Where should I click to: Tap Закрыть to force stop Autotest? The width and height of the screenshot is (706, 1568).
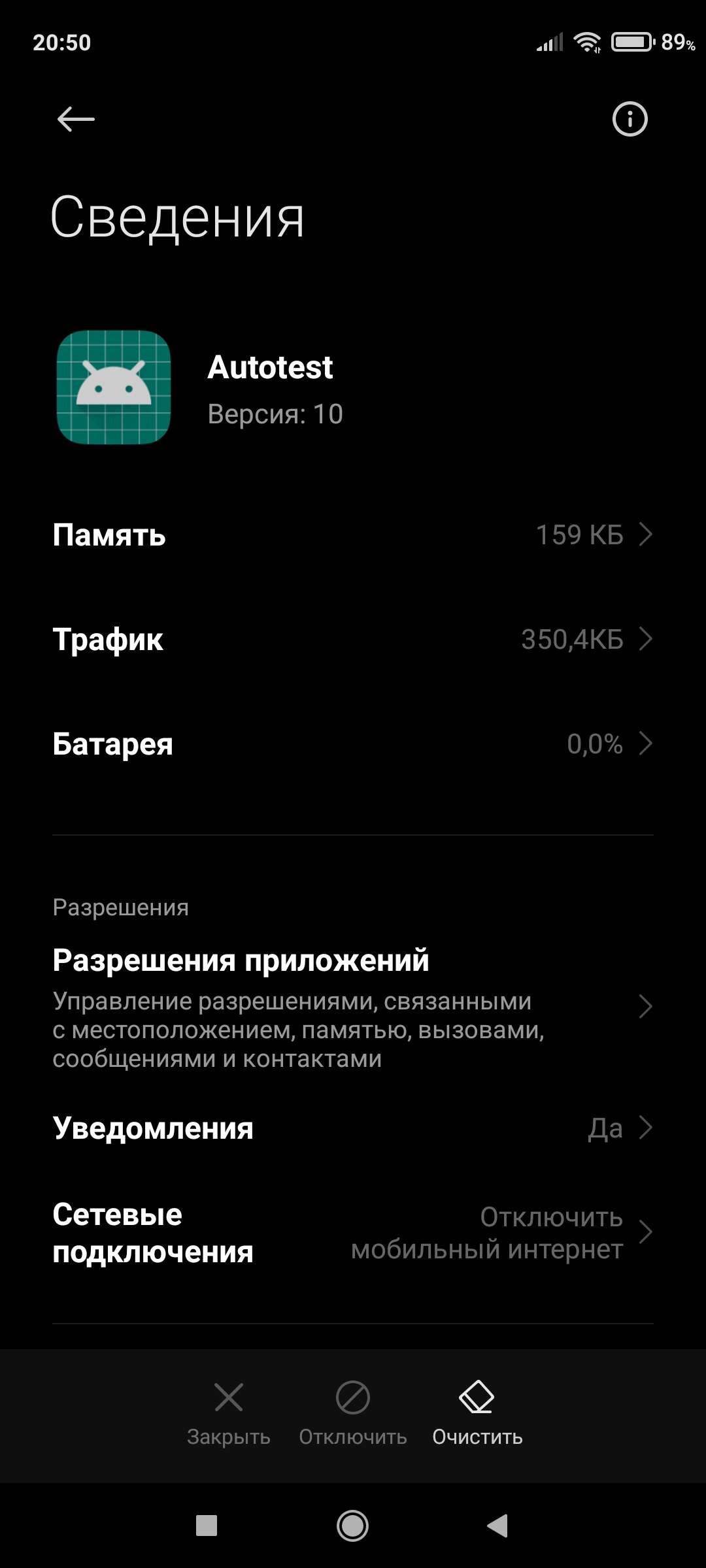(229, 1414)
